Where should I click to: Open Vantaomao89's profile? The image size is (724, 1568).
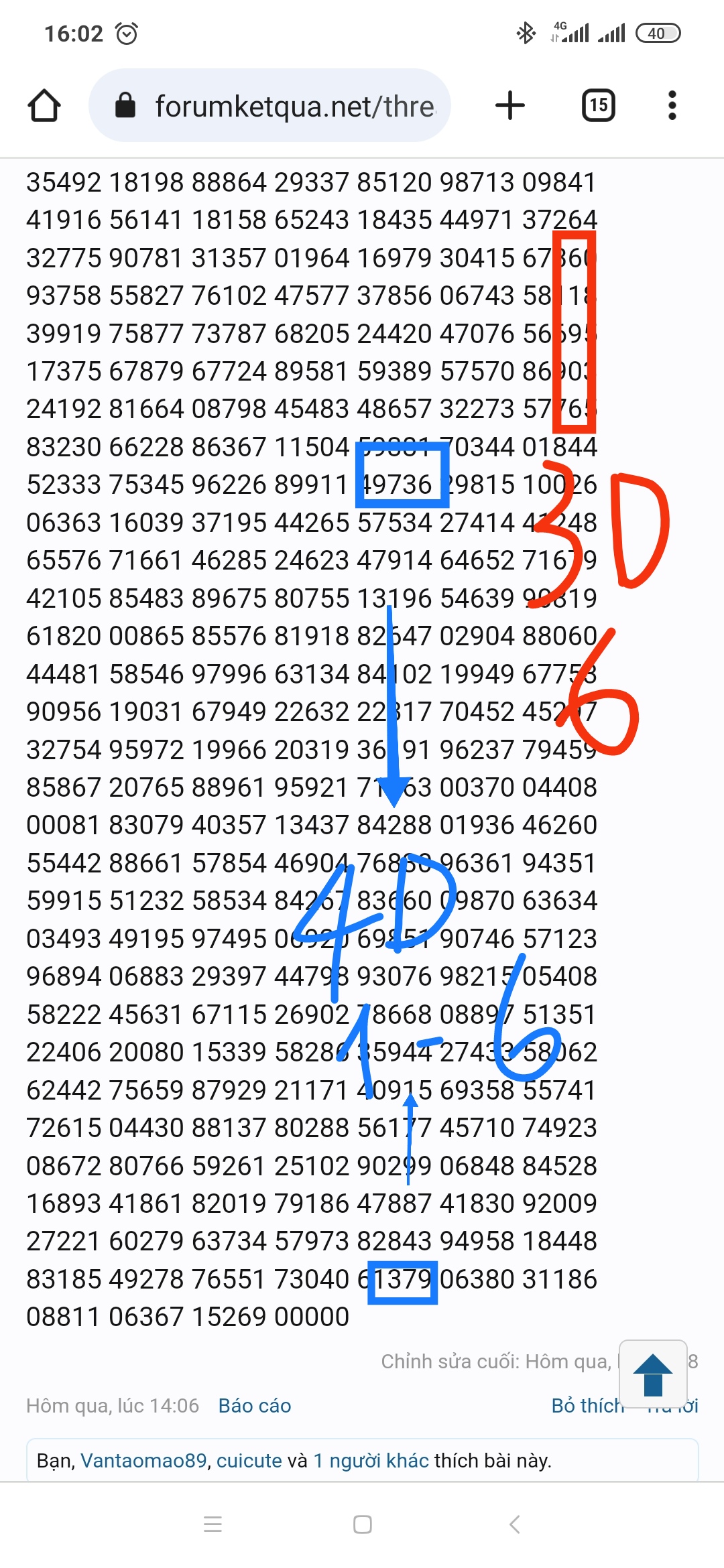click(143, 1460)
